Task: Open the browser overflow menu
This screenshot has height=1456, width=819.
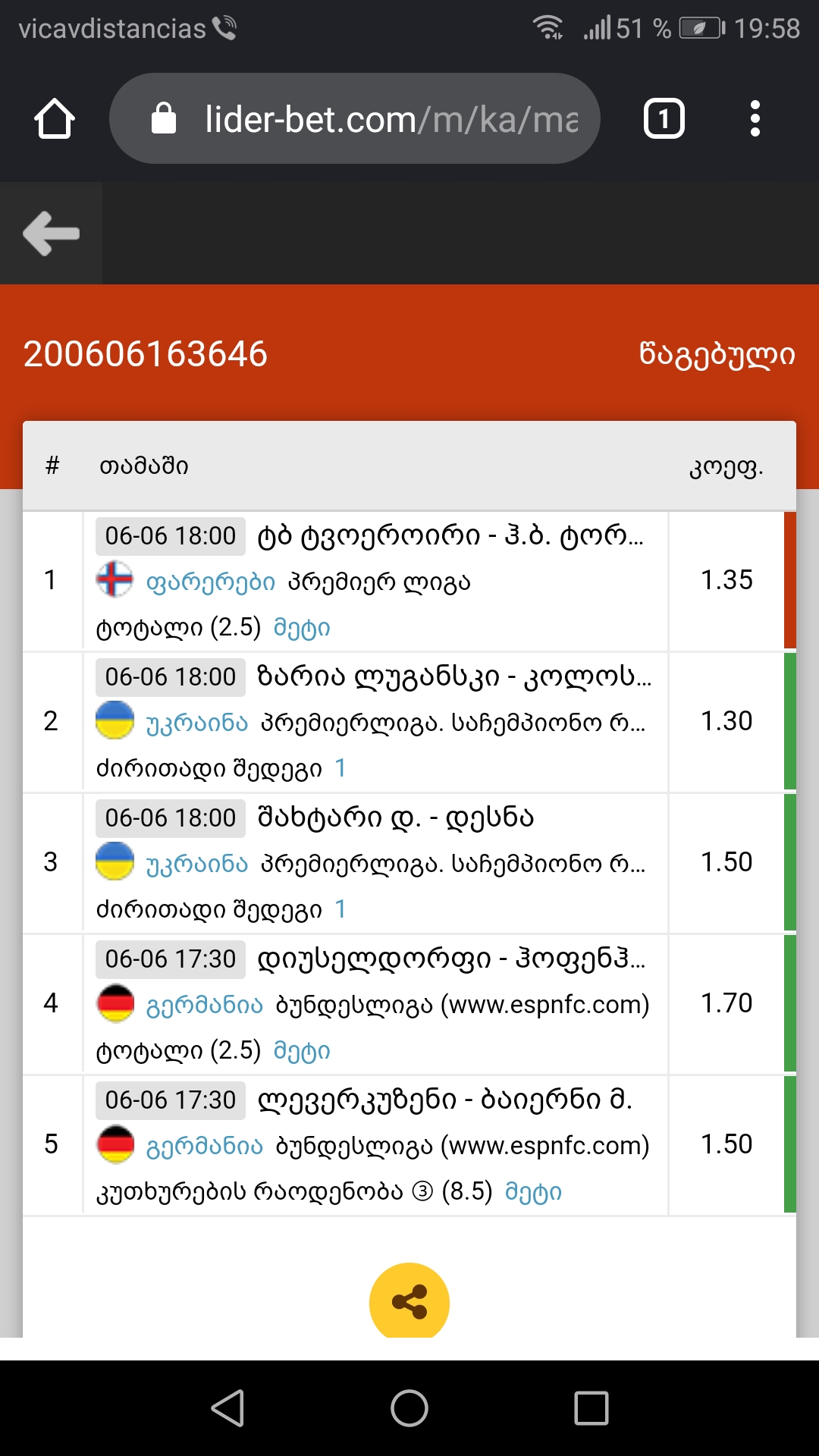Action: click(755, 118)
